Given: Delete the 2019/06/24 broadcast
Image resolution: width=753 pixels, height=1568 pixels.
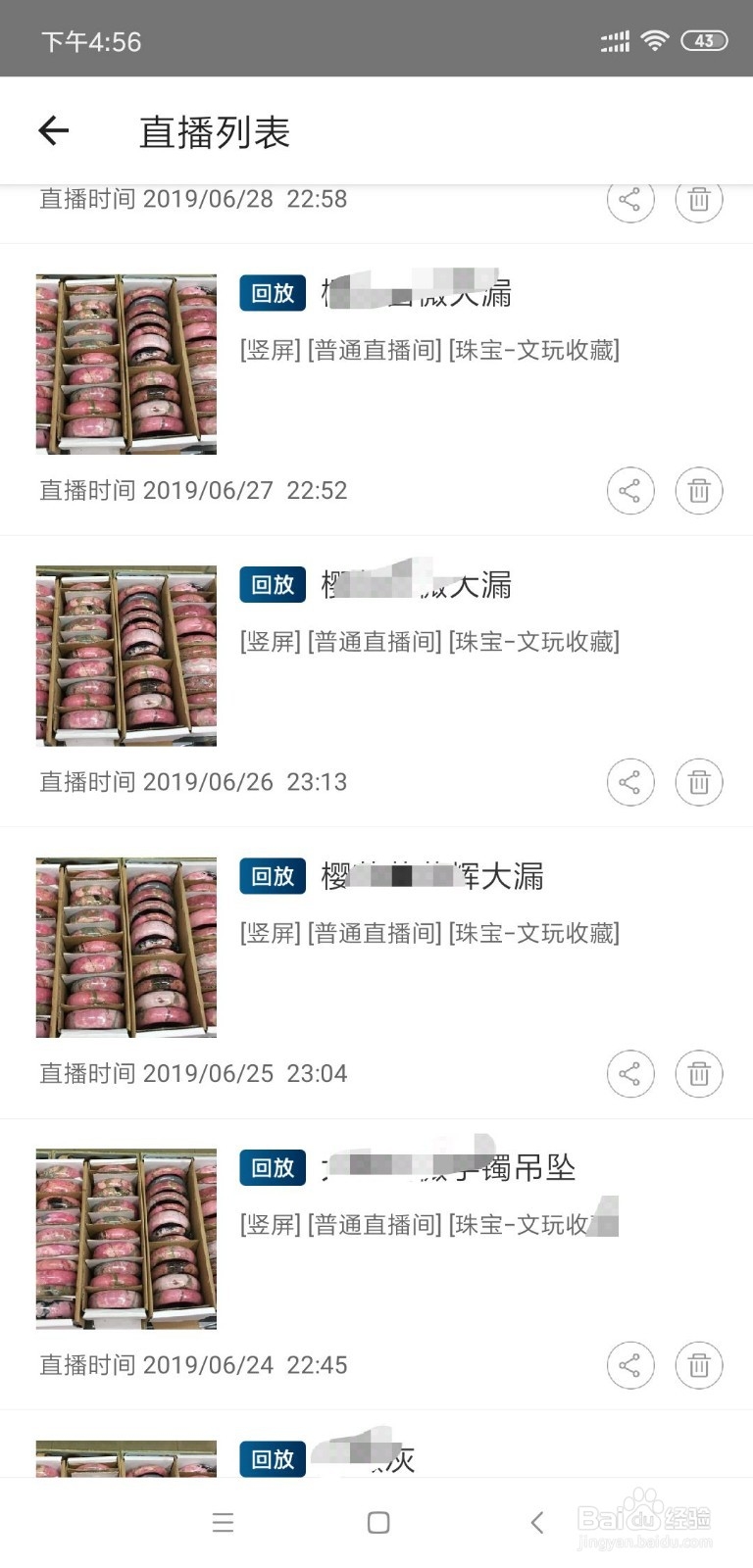Looking at the screenshot, I should [x=698, y=1364].
